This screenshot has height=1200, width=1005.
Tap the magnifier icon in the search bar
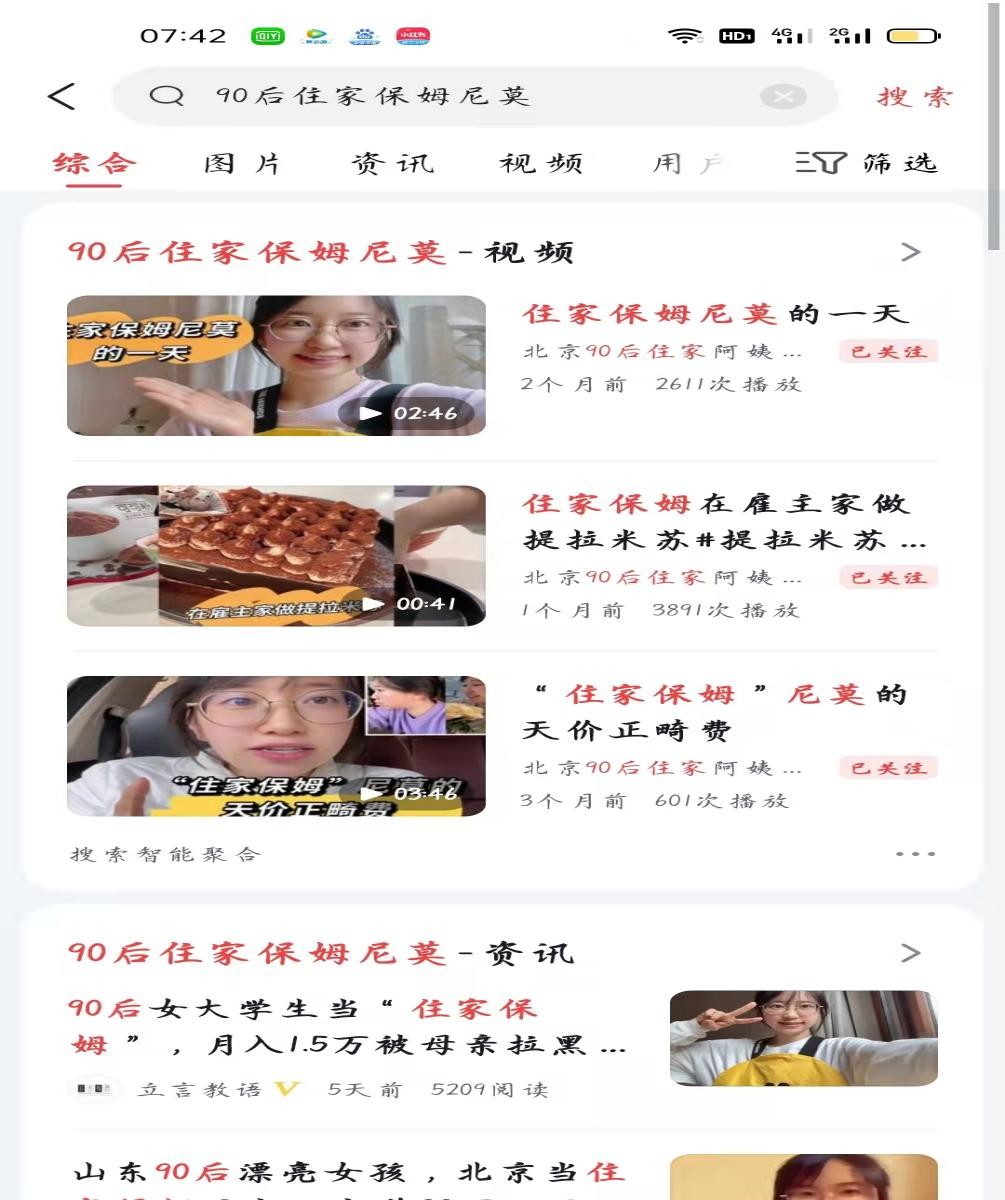170,96
